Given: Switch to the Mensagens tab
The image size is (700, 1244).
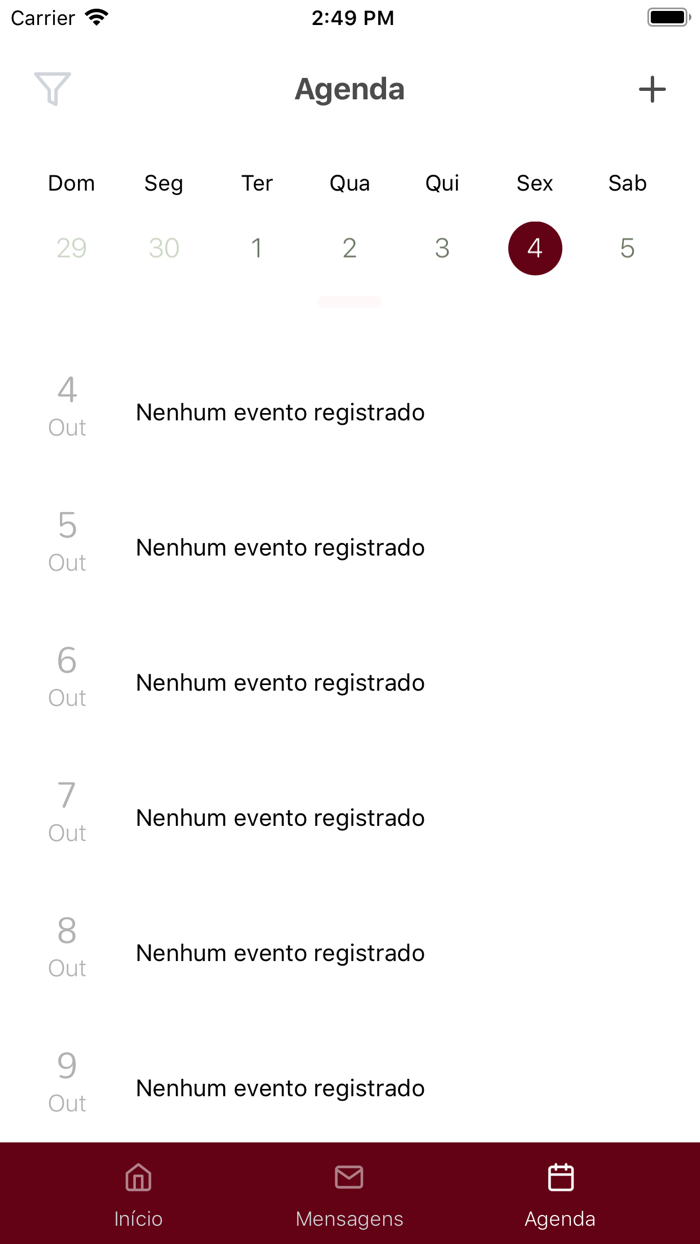Looking at the screenshot, I should (x=349, y=1194).
